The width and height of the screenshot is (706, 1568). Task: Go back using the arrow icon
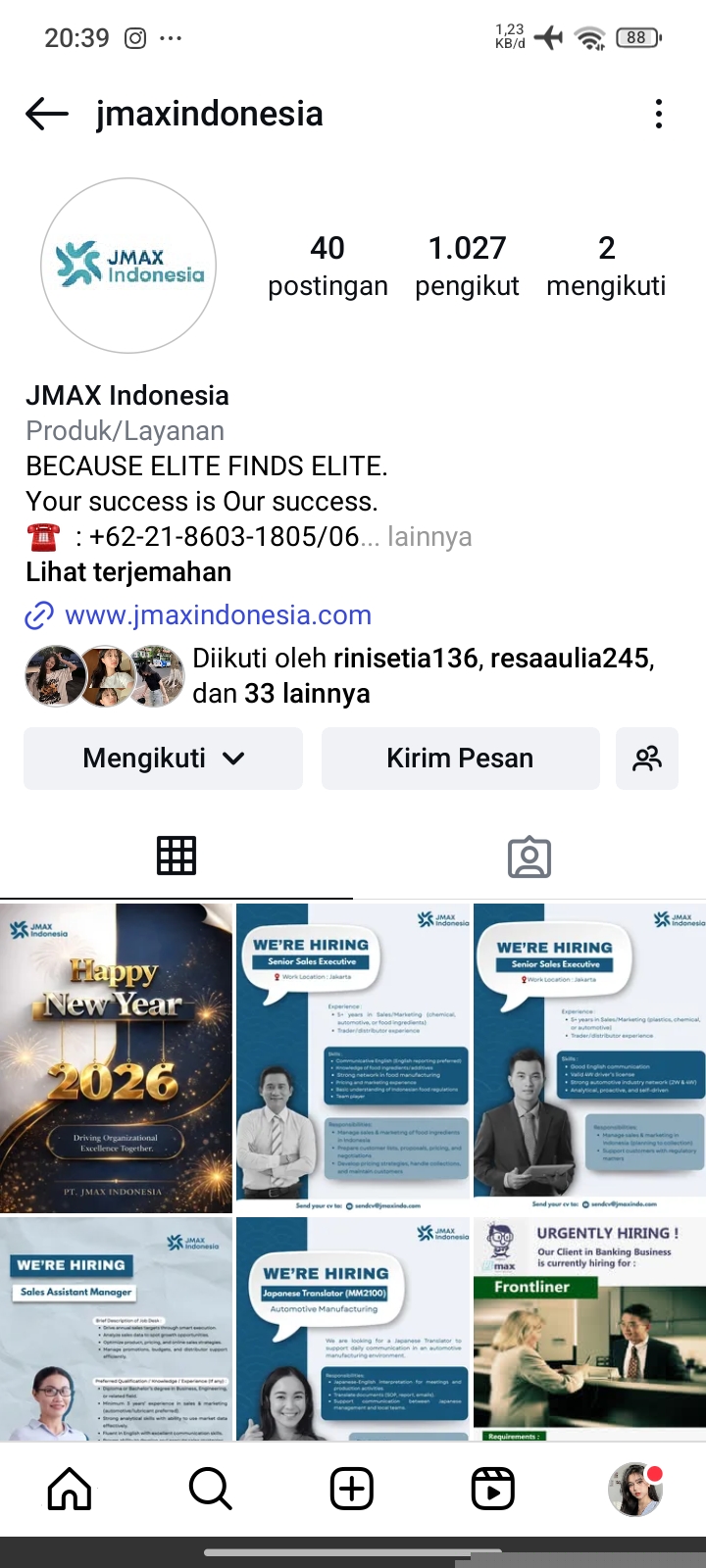pos(47,115)
